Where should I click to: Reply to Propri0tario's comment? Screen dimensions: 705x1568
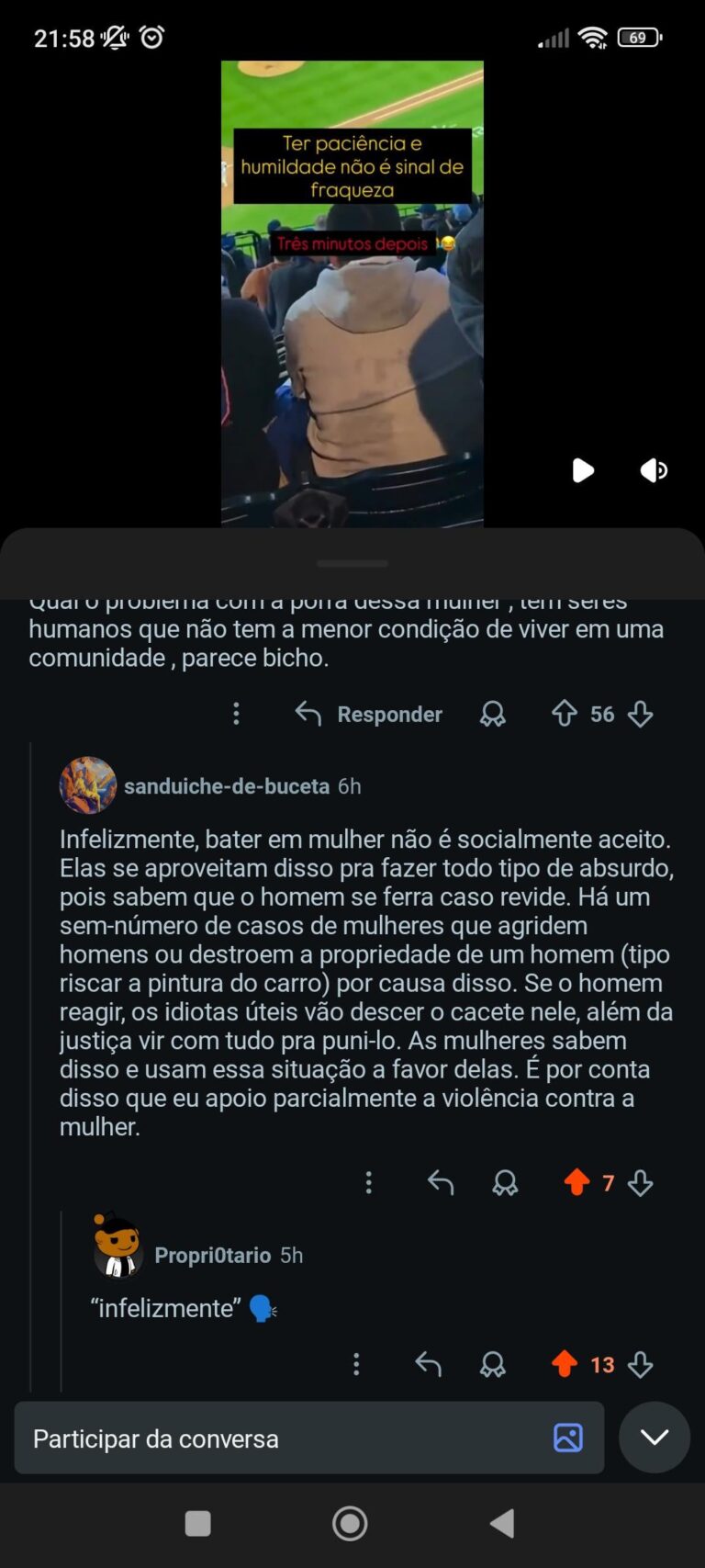[428, 1364]
